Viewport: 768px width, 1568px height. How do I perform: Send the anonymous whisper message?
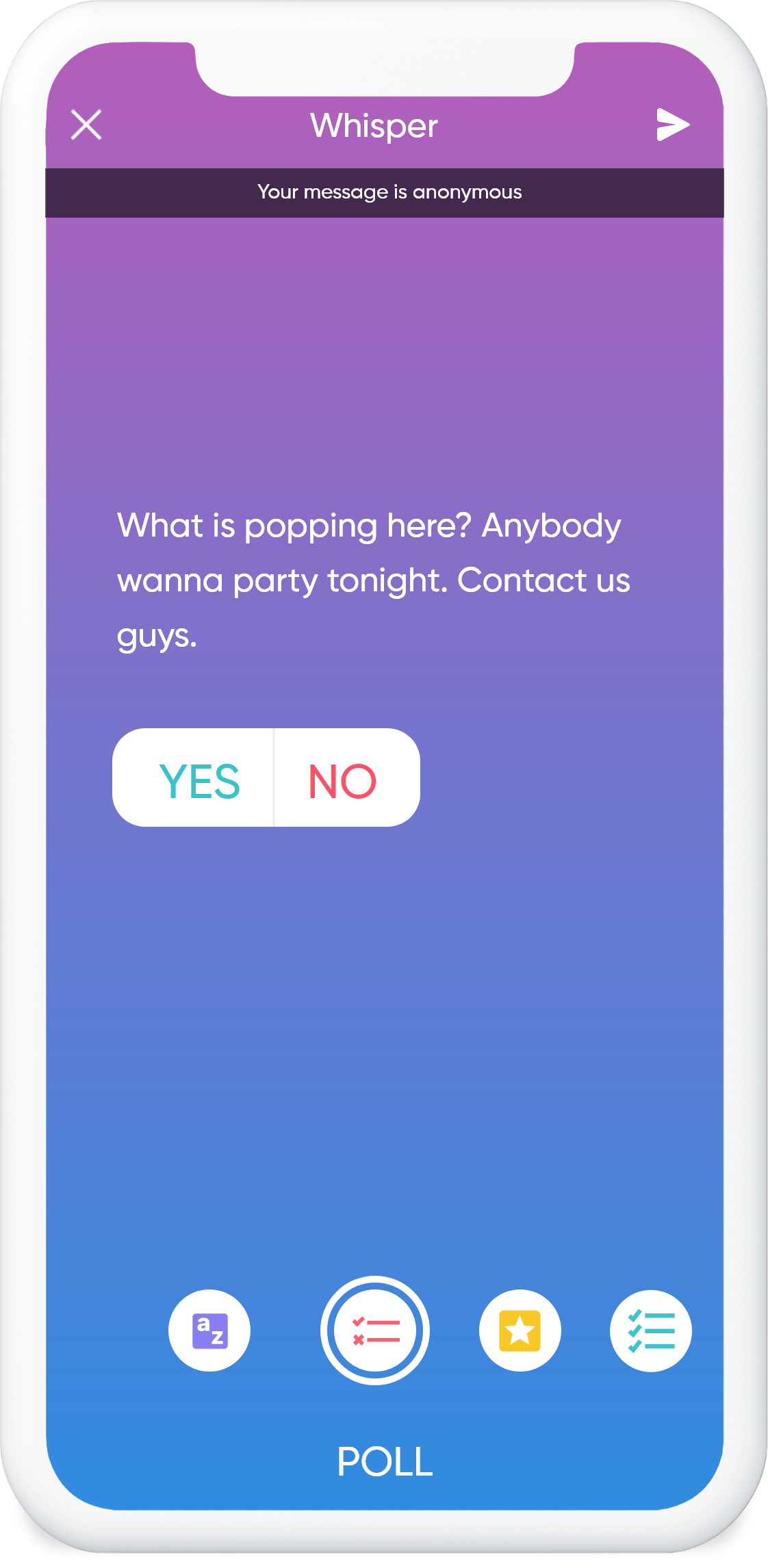pyautogui.click(x=672, y=125)
